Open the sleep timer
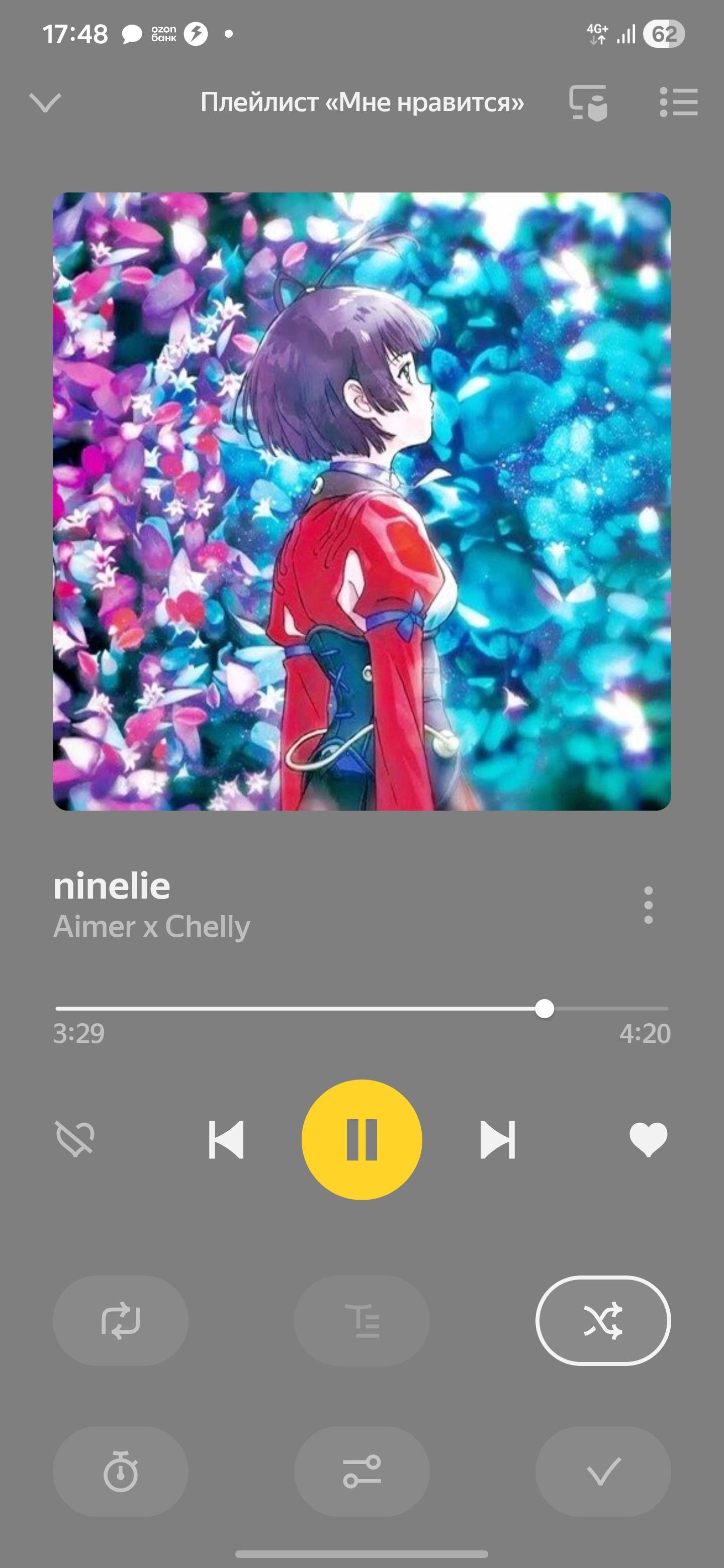The width and height of the screenshot is (724, 1568). coord(121,1471)
